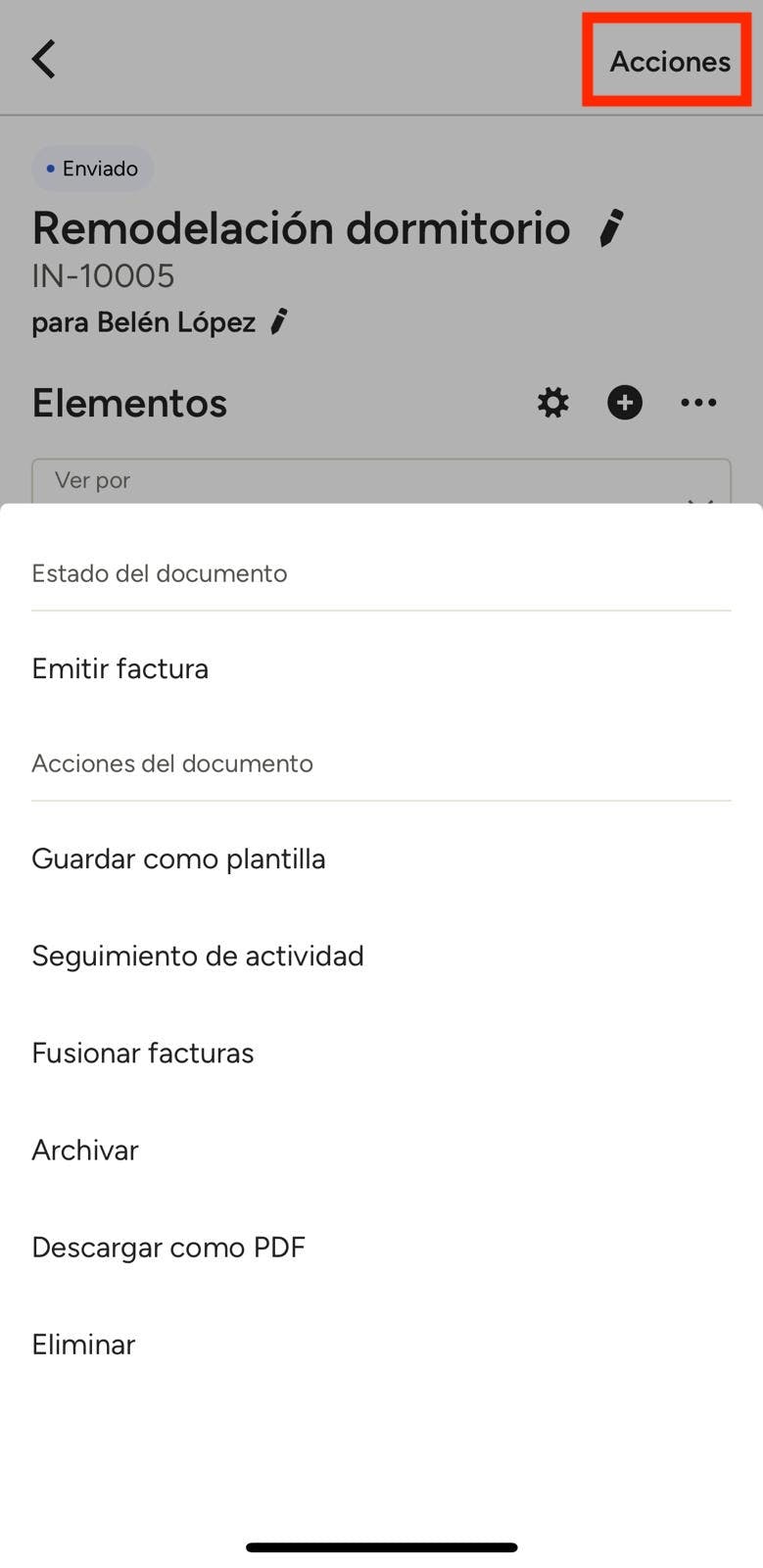This screenshot has width=763, height=1568.
Task: Tap the Acciones button
Action: 669,61
